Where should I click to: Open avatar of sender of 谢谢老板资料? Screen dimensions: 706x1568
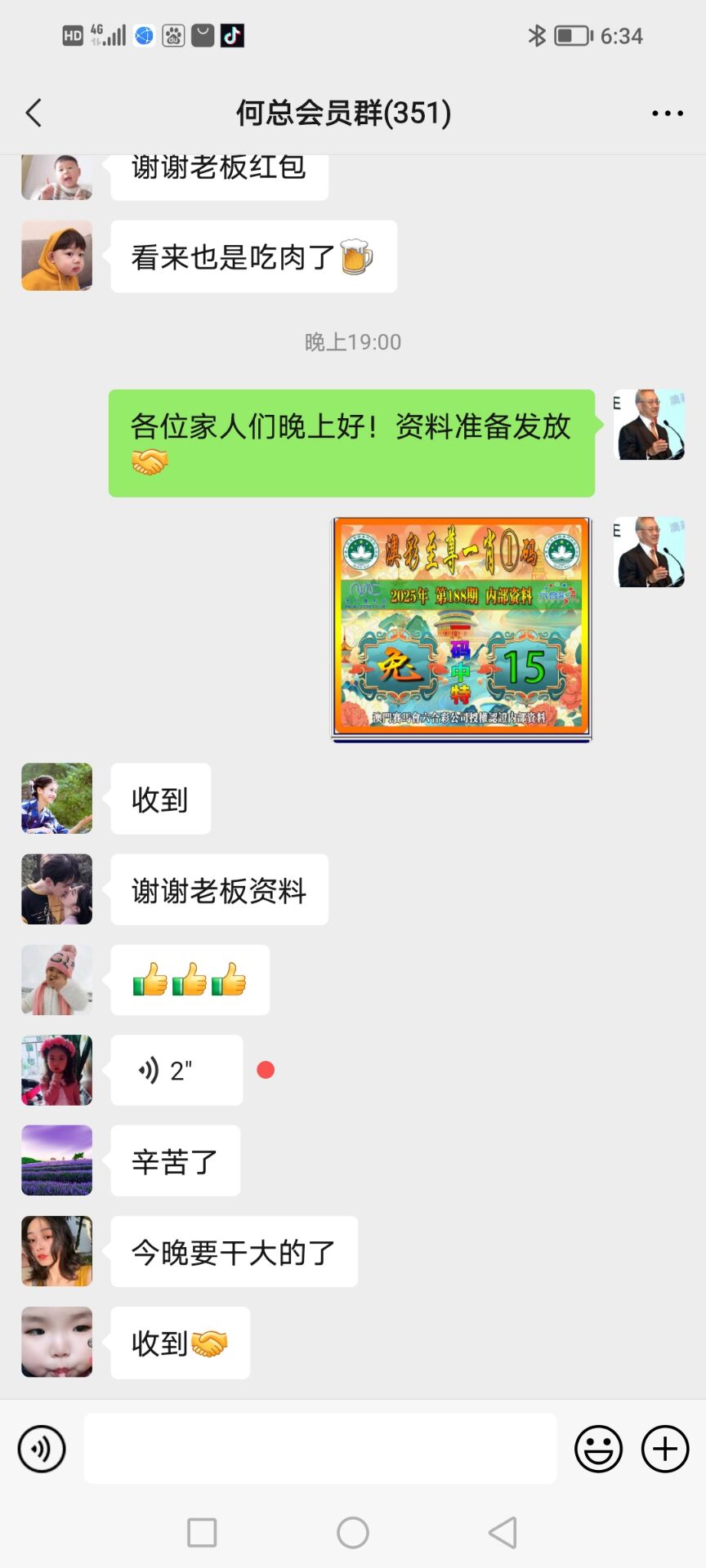click(x=56, y=889)
